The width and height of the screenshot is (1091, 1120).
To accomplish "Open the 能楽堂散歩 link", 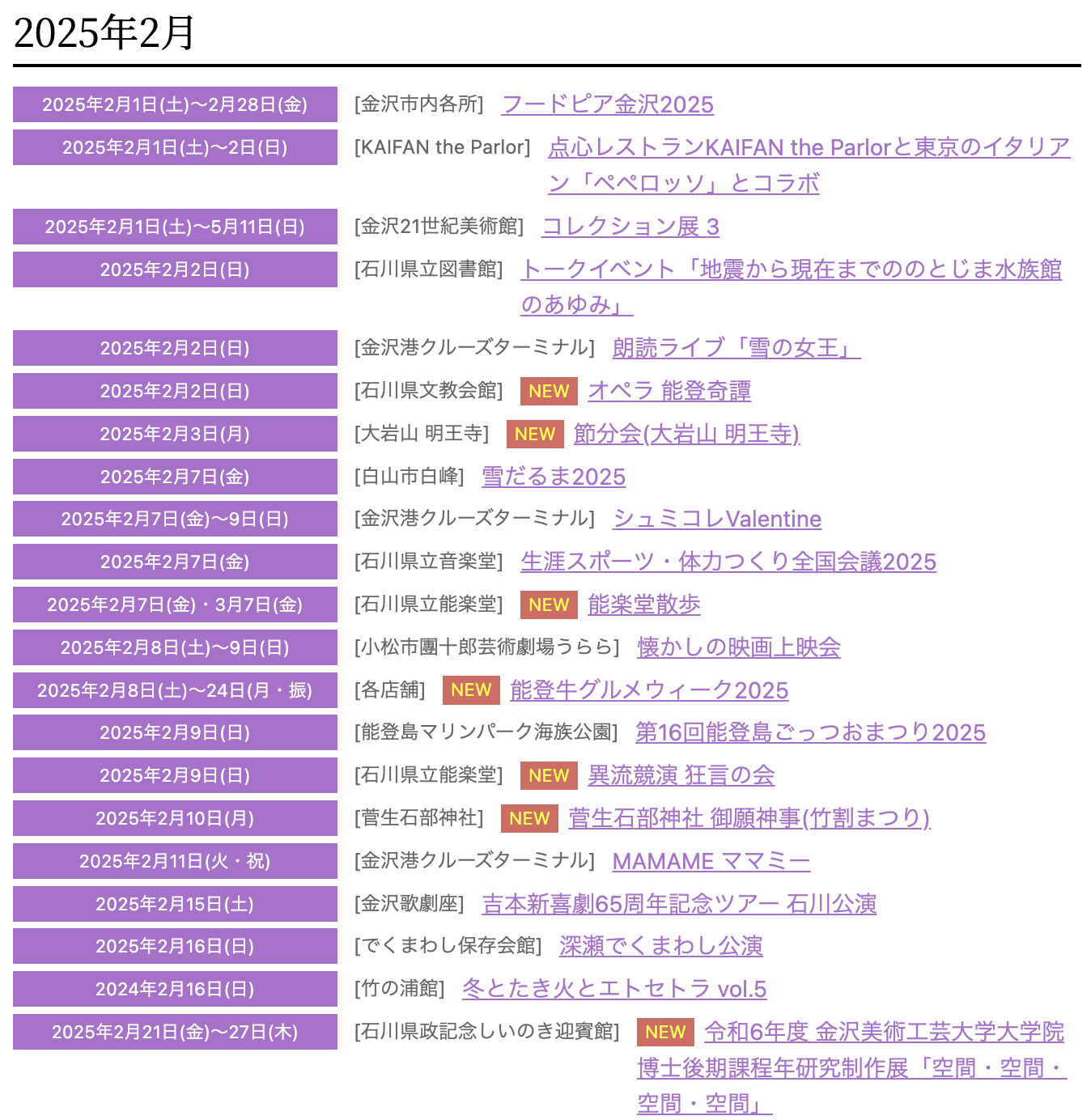I will (643, 605).
